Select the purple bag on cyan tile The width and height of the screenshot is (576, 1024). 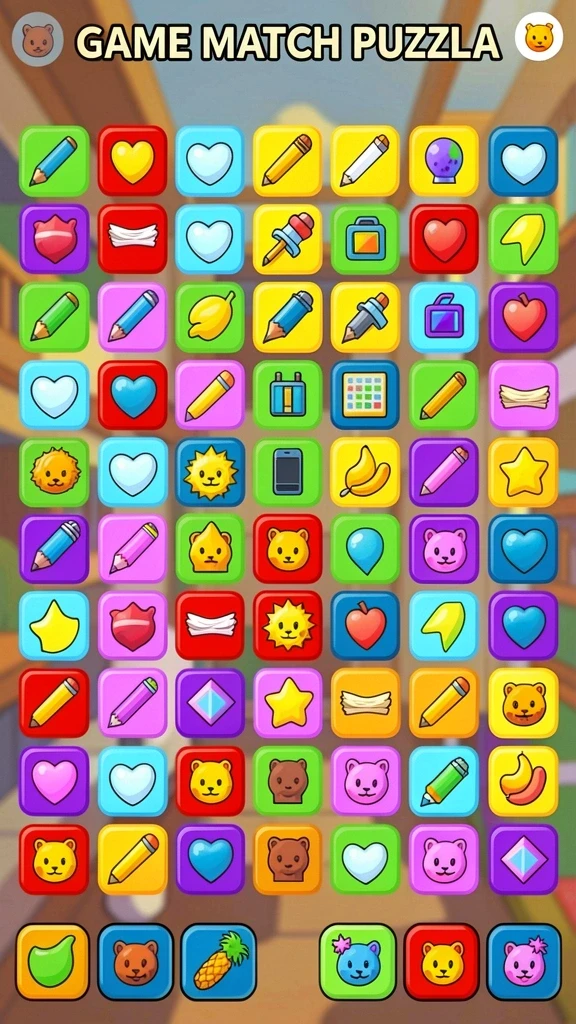point(444,317)
